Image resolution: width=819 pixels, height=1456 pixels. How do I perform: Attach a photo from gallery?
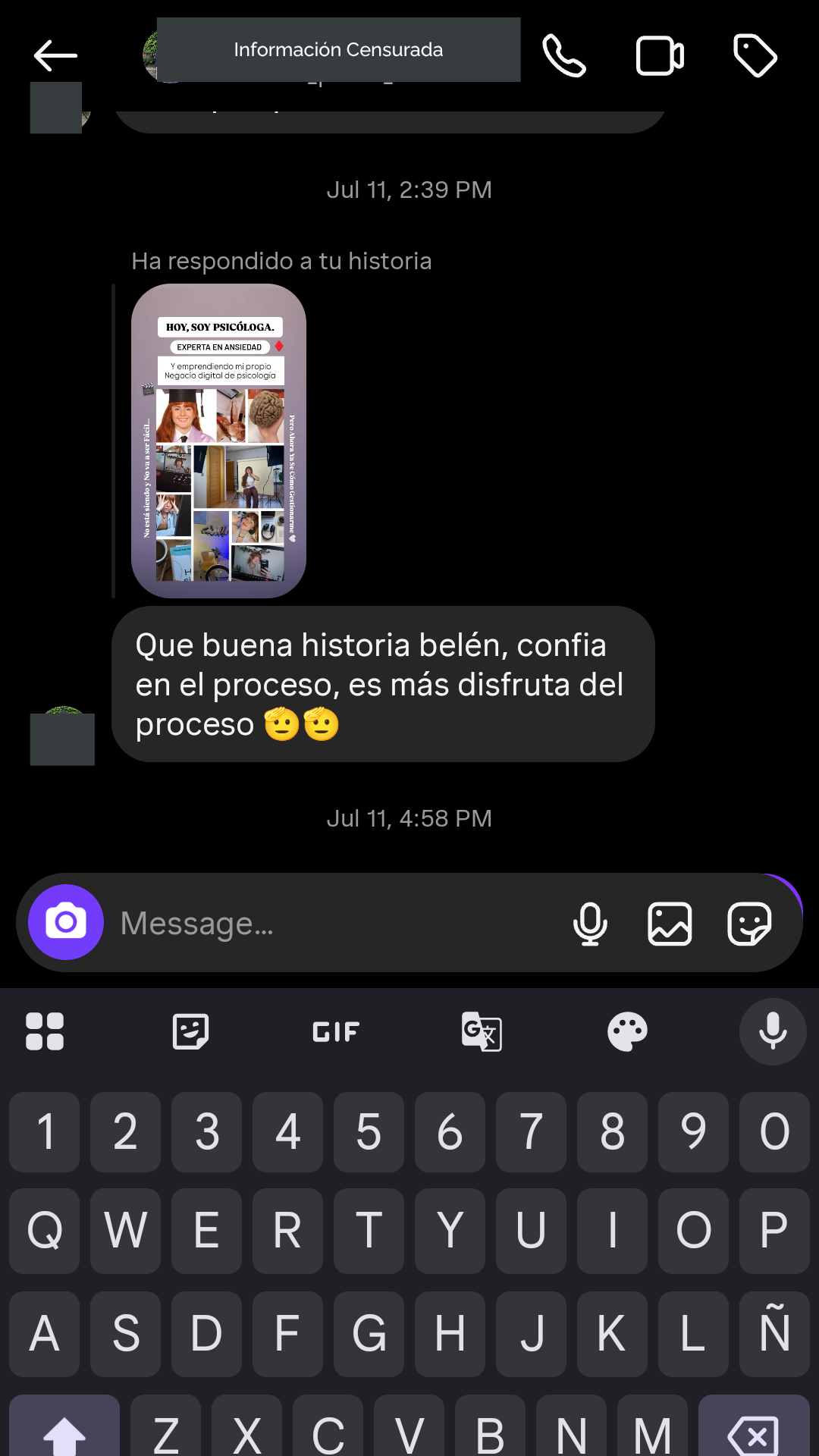click(x=670, y=924)
